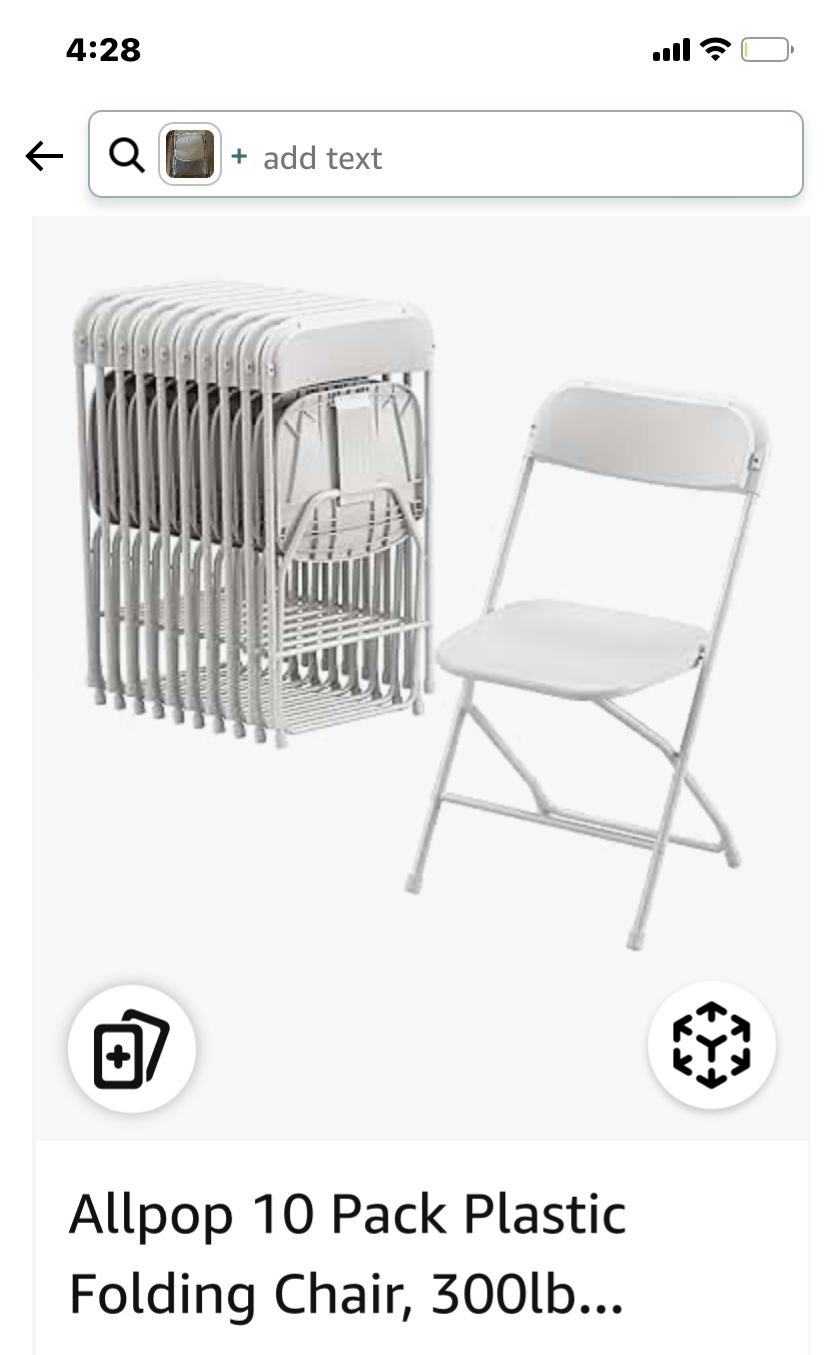Tap the magnifying glass search icon
828x1355 pixels.
pos(126,155)
